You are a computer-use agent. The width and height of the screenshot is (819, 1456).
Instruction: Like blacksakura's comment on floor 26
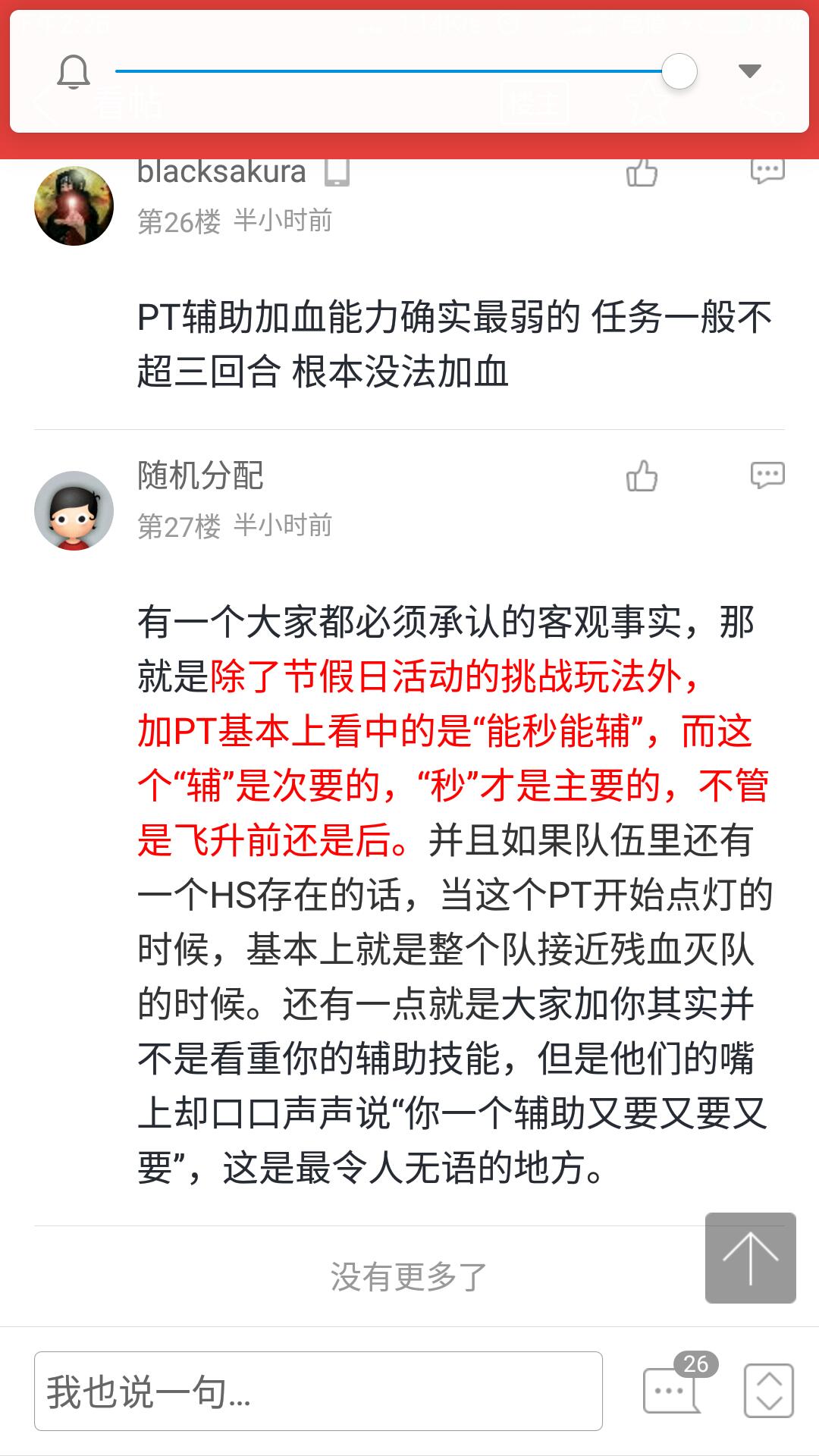point(642,173)
